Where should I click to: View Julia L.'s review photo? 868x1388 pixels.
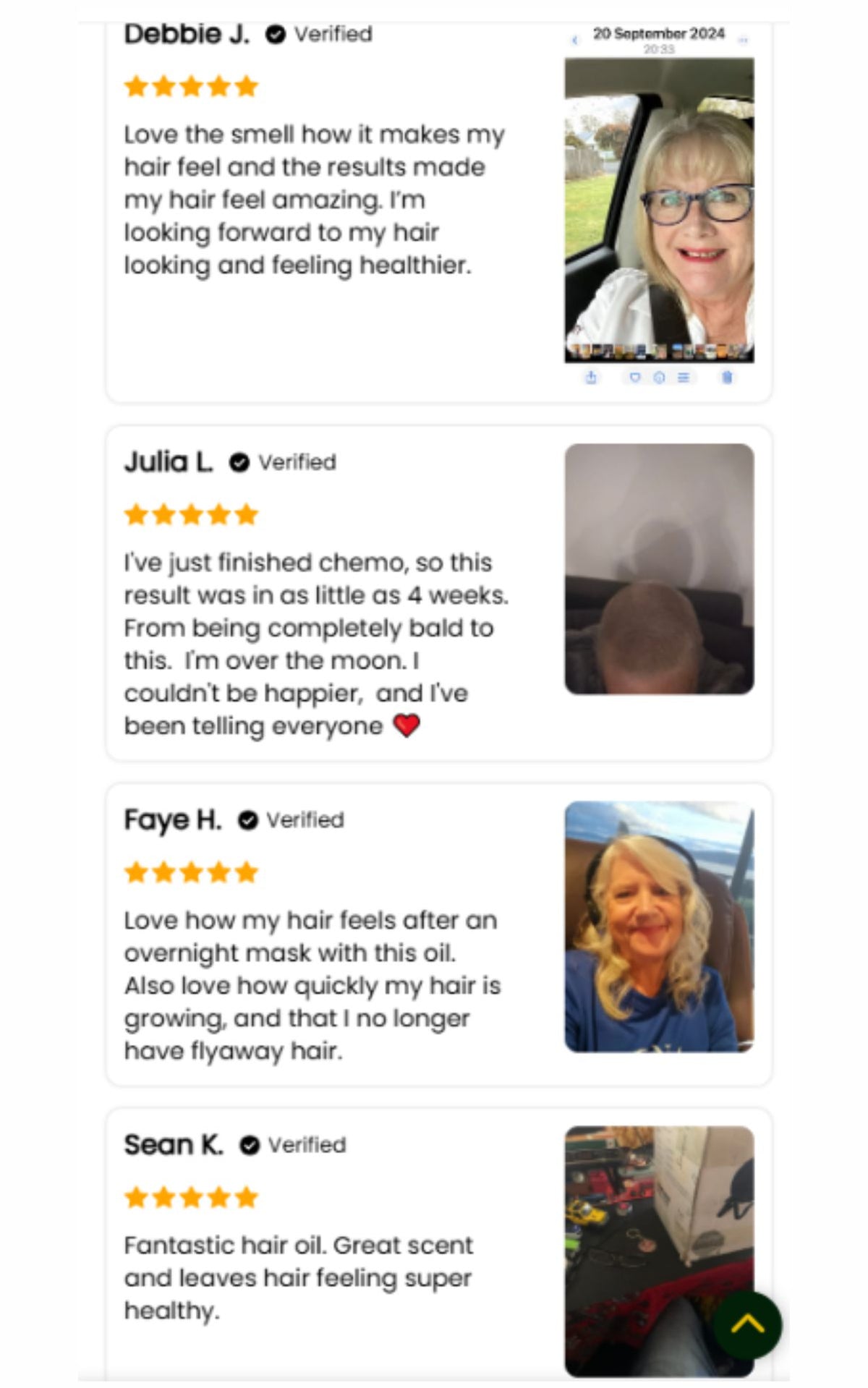pos(659,569)
